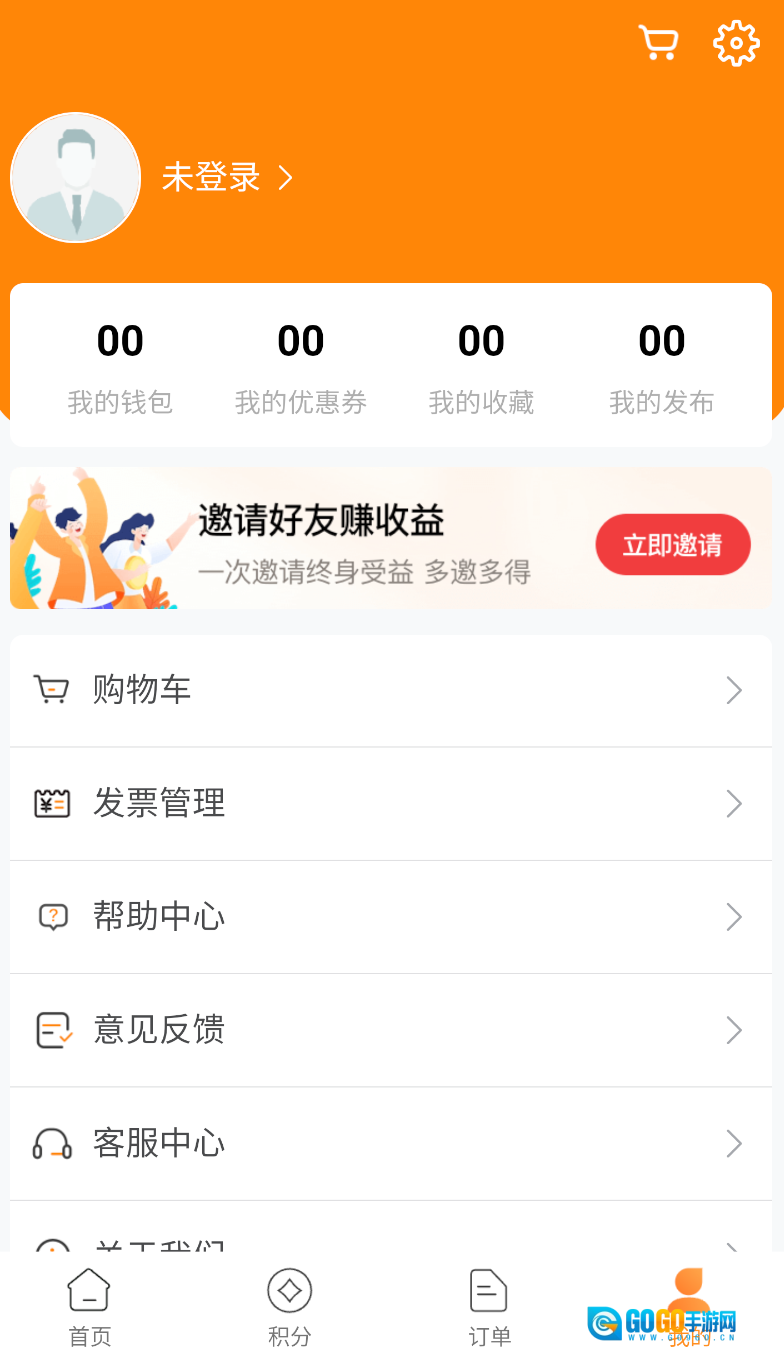The width and height of the screenshot is (784, 1351).
Task: Switch to the 首页 tab
Action: [89, 1305]
